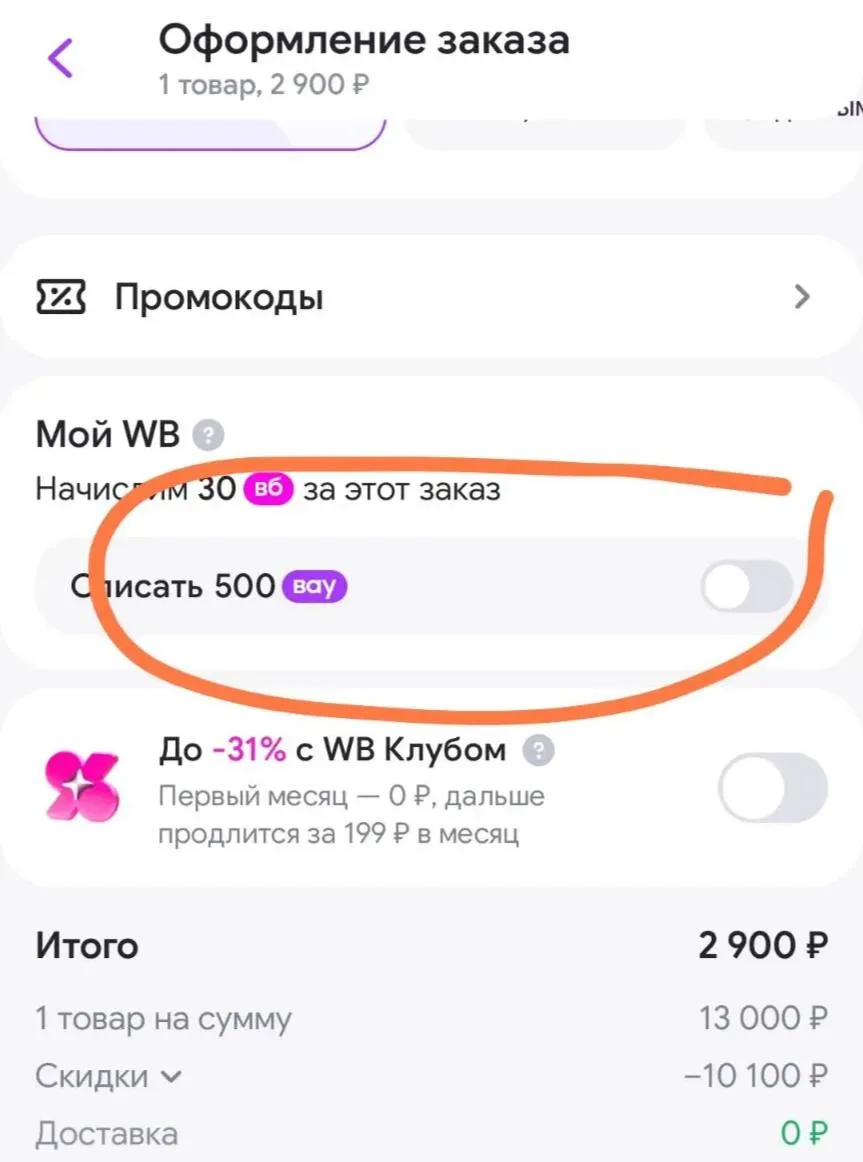The height and width of the screenshot is (1162, 863).
Task: Open the question mark beside WB Клубом
Action: coord(539,750)
